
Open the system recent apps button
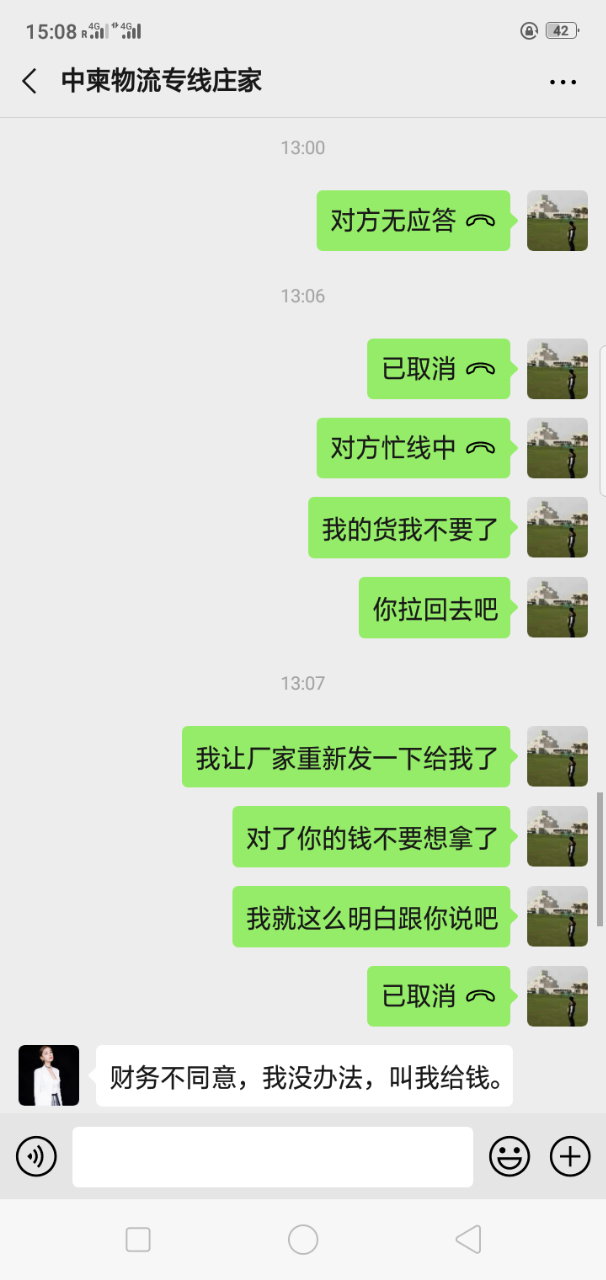coord(138,1240)
